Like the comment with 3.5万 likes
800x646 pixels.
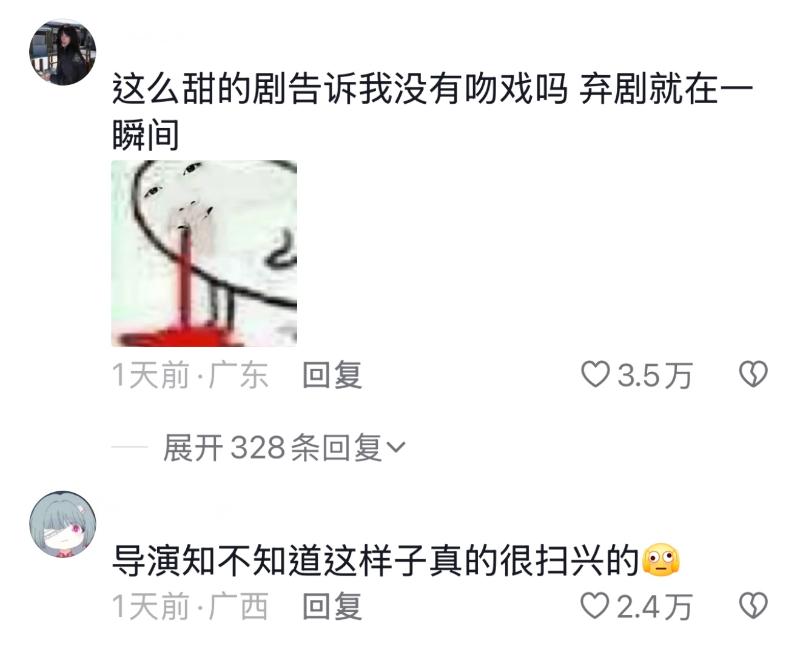596,375
